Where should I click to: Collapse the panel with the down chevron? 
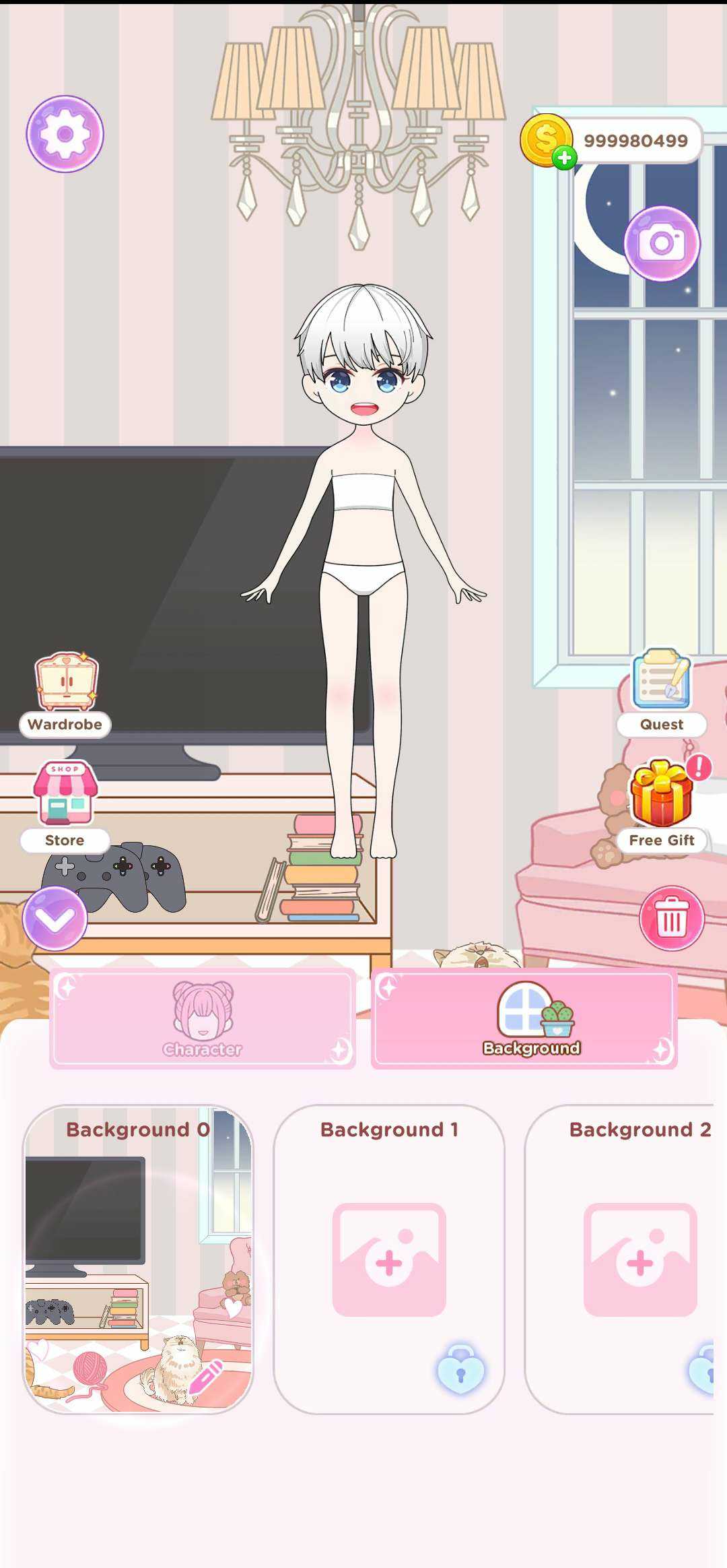pyautogui.click(x=55, y=918)
